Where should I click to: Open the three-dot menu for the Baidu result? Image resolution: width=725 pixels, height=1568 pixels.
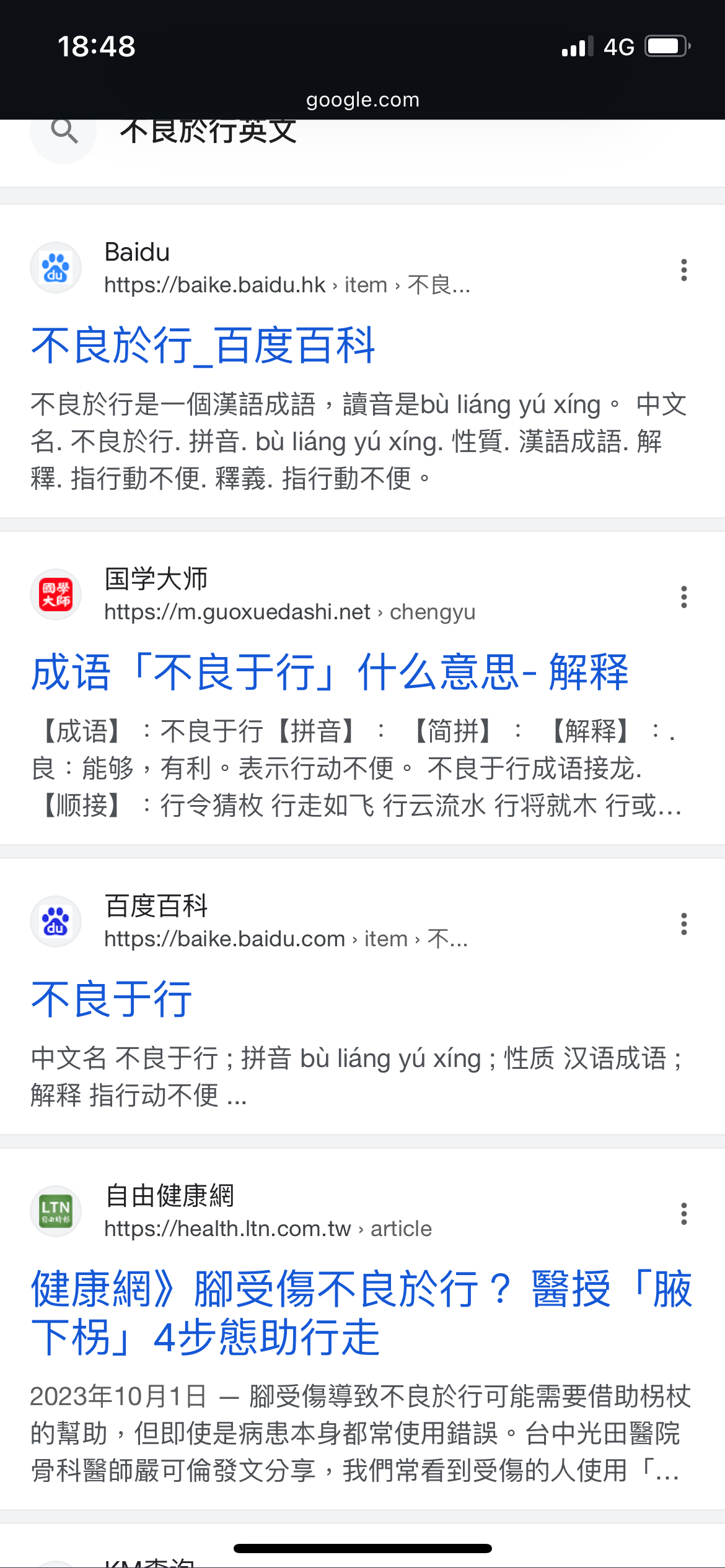[683, 270]
